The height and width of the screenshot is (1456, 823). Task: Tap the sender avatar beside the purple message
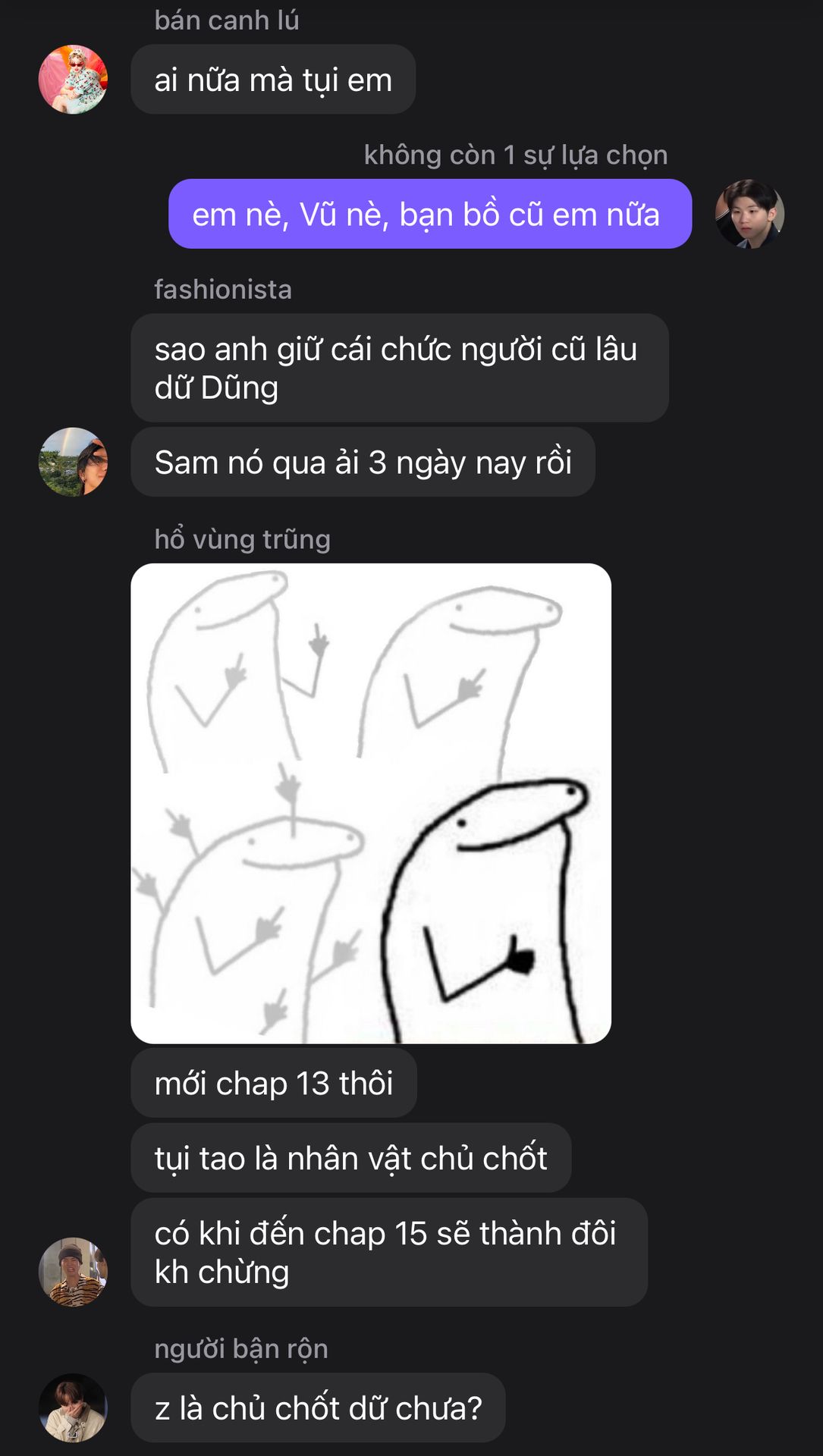pos(749,214)
